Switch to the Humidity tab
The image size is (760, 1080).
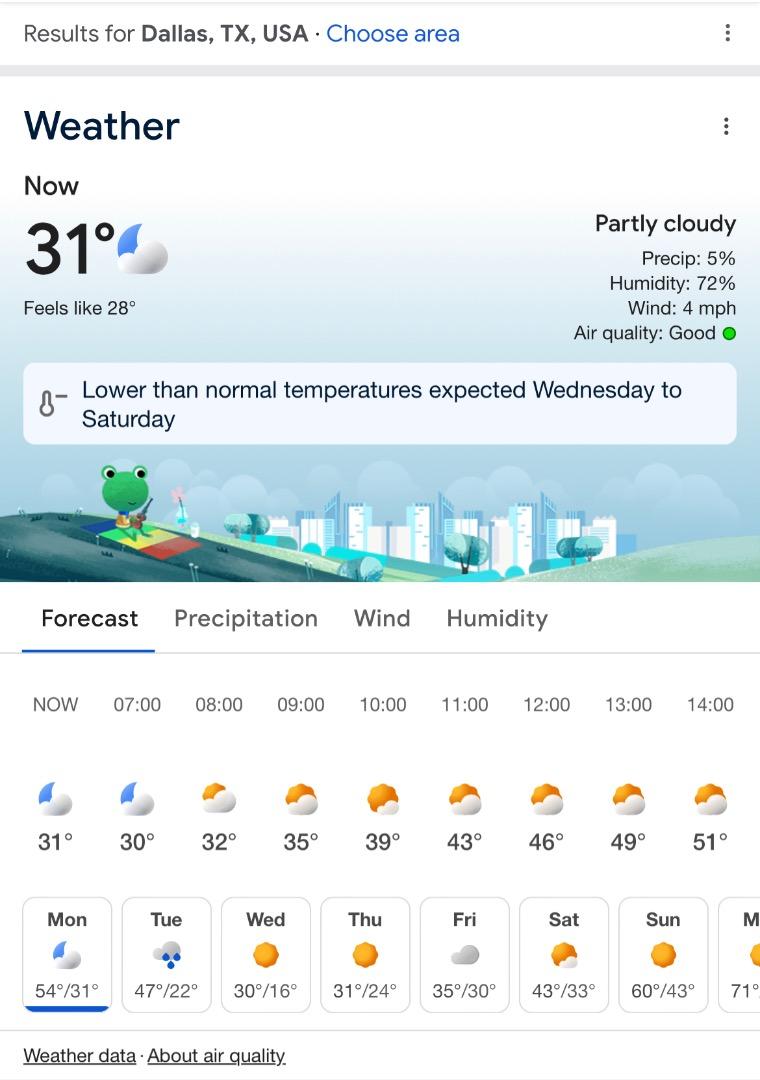[497, 619]
